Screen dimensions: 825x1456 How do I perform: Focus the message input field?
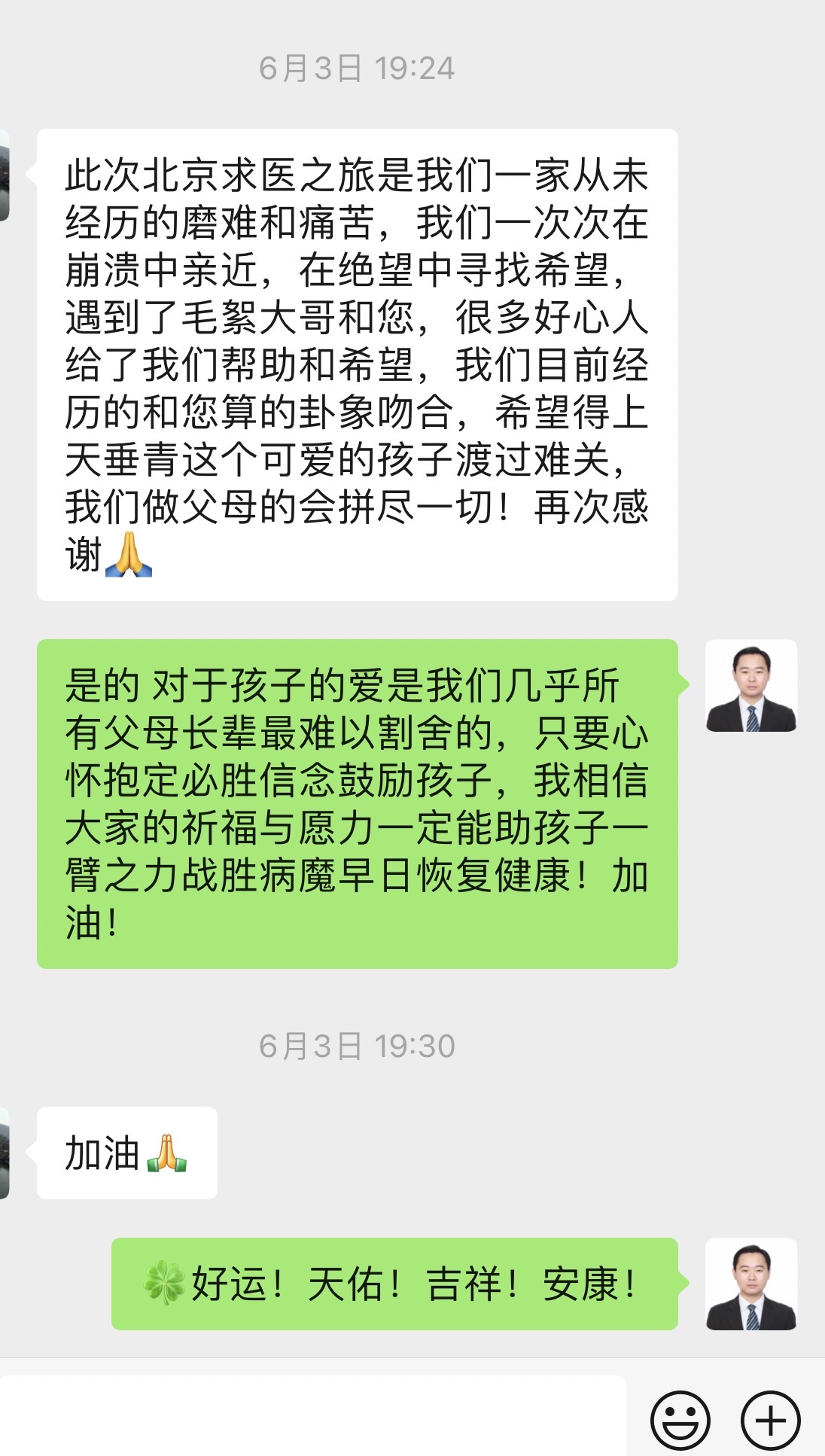[312, 1415]
